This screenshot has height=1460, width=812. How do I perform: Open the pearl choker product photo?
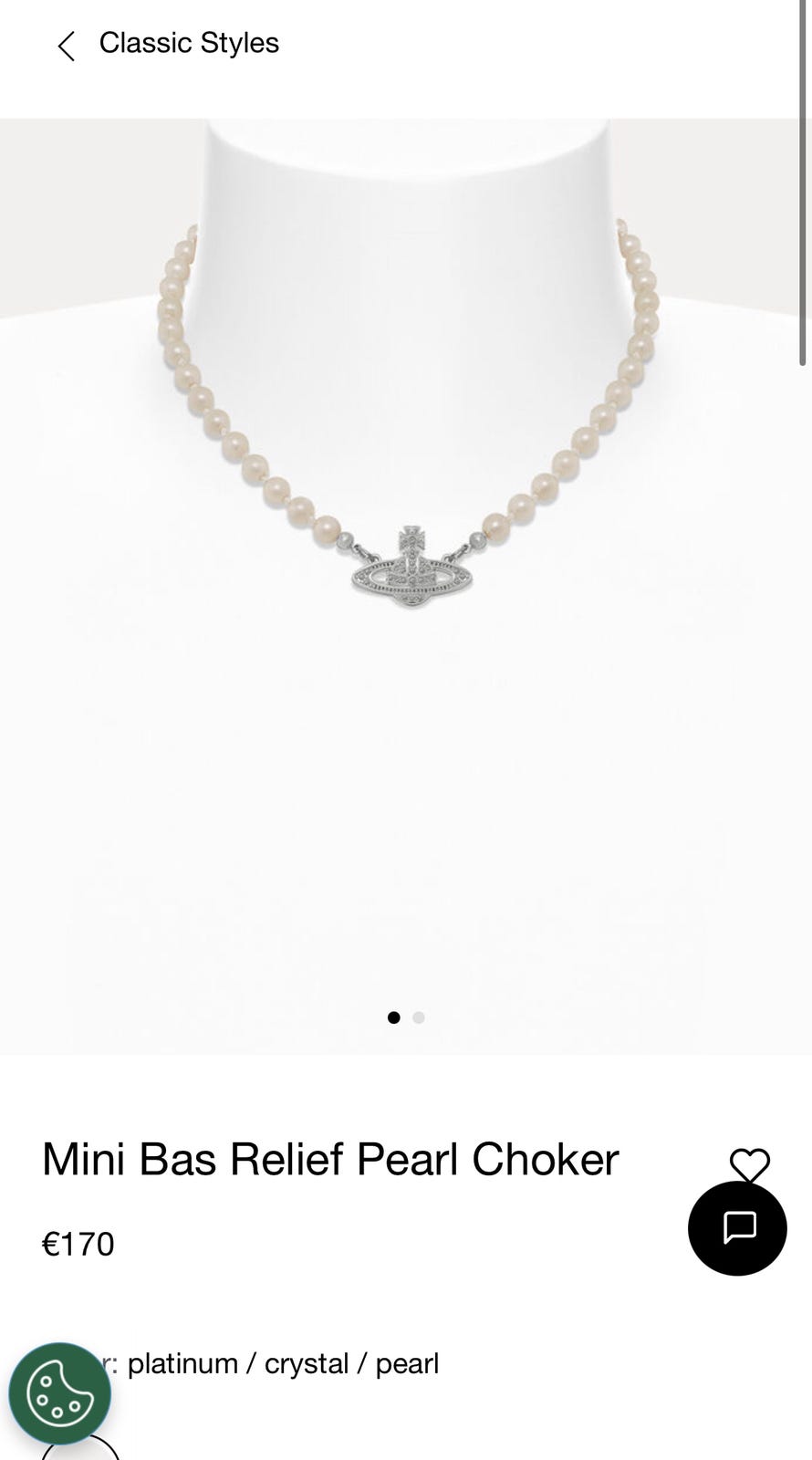click(406, 586)
